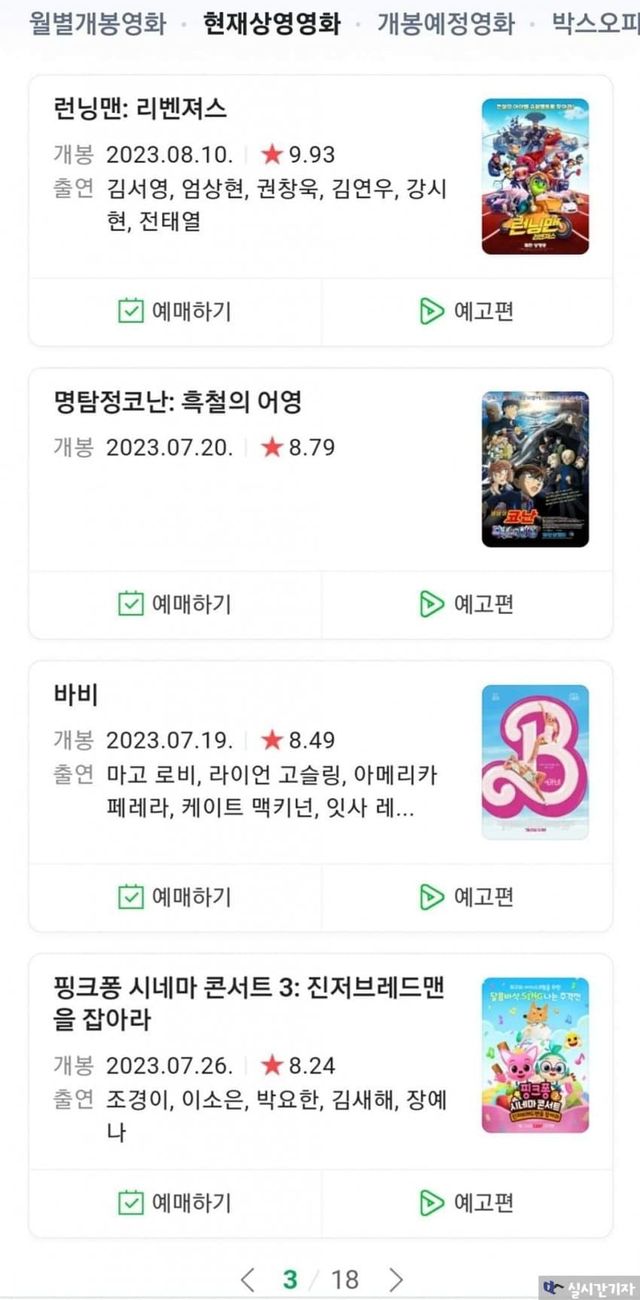This screenshot has height=1300, width=640.
Task: Reserve tickets for 바비
Action: click(175, 896)
